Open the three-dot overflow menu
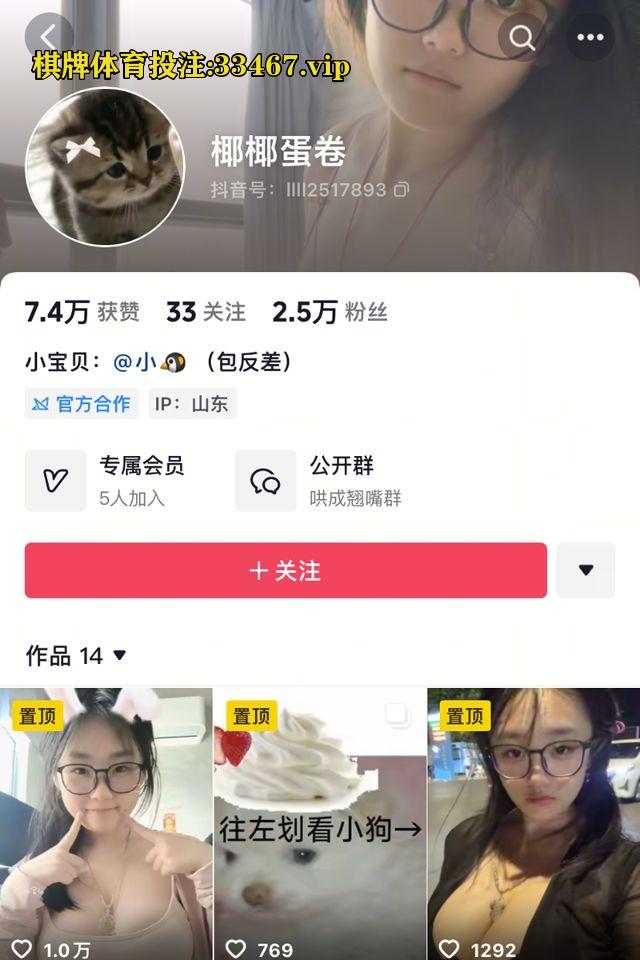The image size is (640, 960). [590, 38]
